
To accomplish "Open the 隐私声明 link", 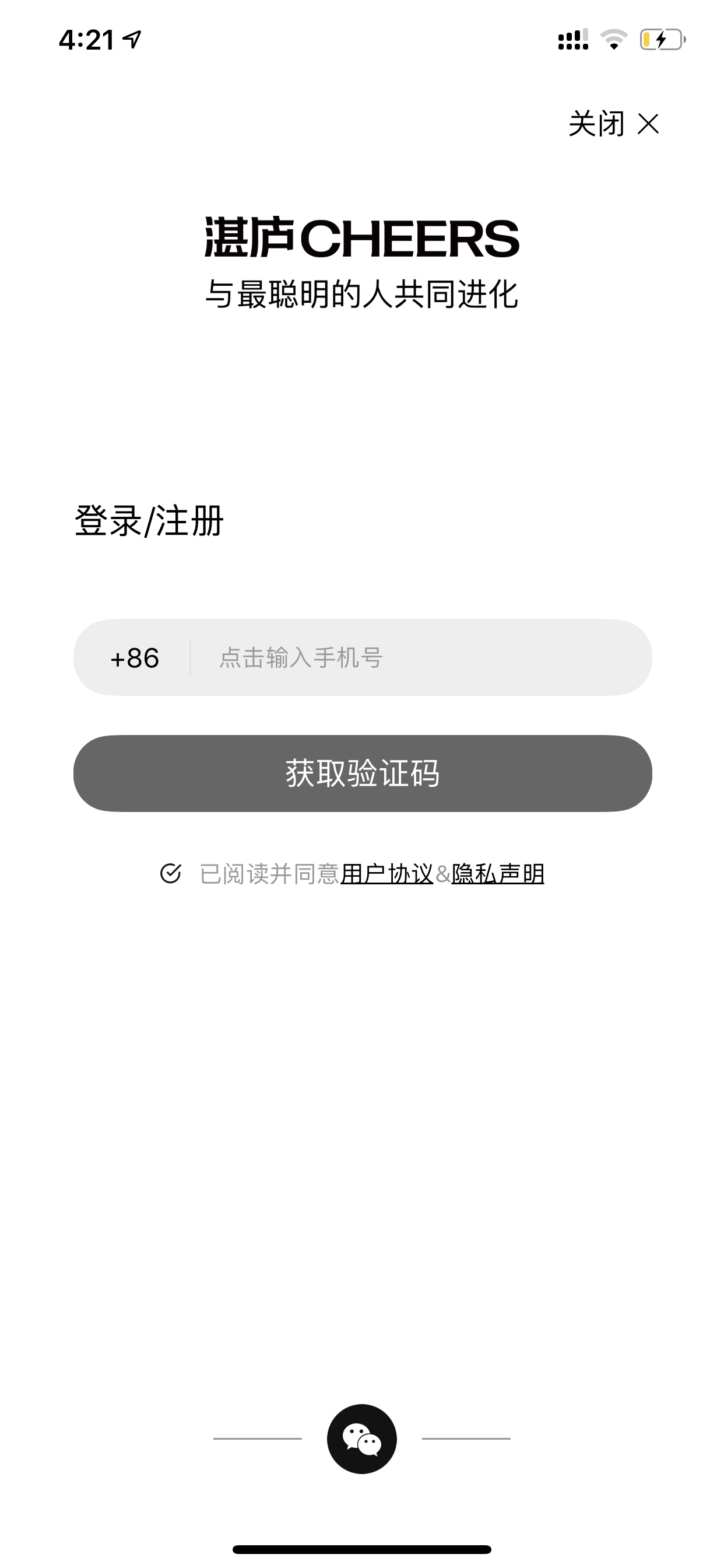I will pos(498,873).
